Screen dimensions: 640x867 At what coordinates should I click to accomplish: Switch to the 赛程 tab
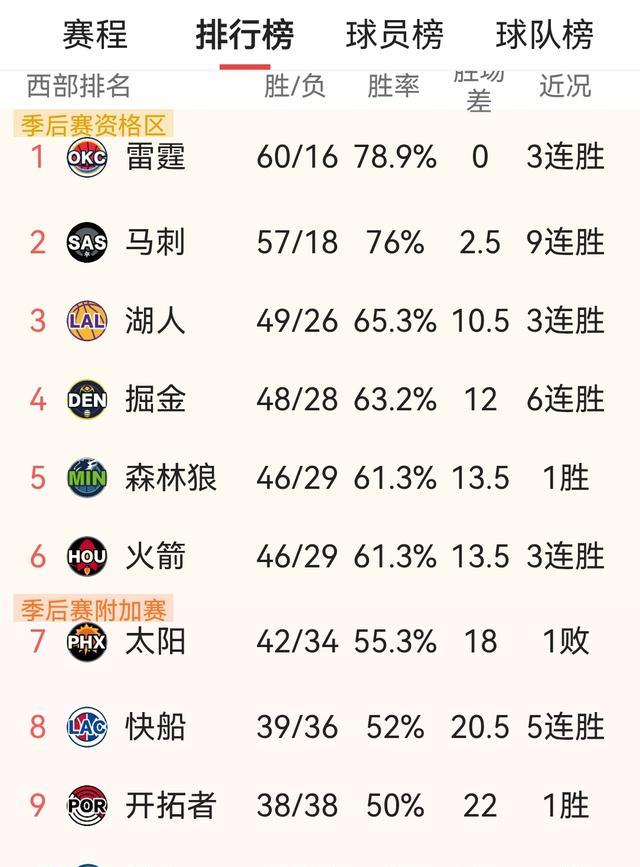[x=95, y=34]
